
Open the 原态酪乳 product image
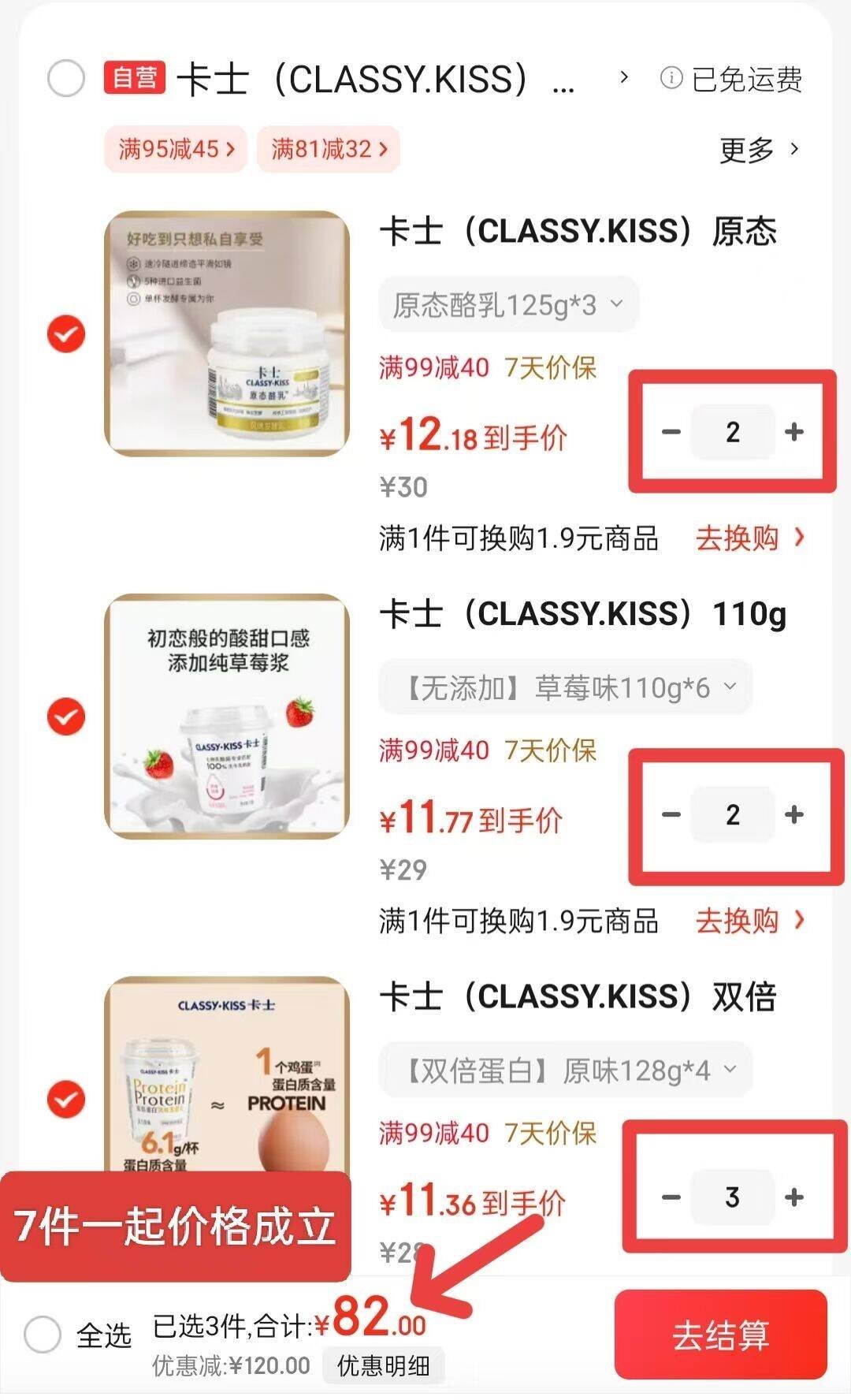coord(227,333)
